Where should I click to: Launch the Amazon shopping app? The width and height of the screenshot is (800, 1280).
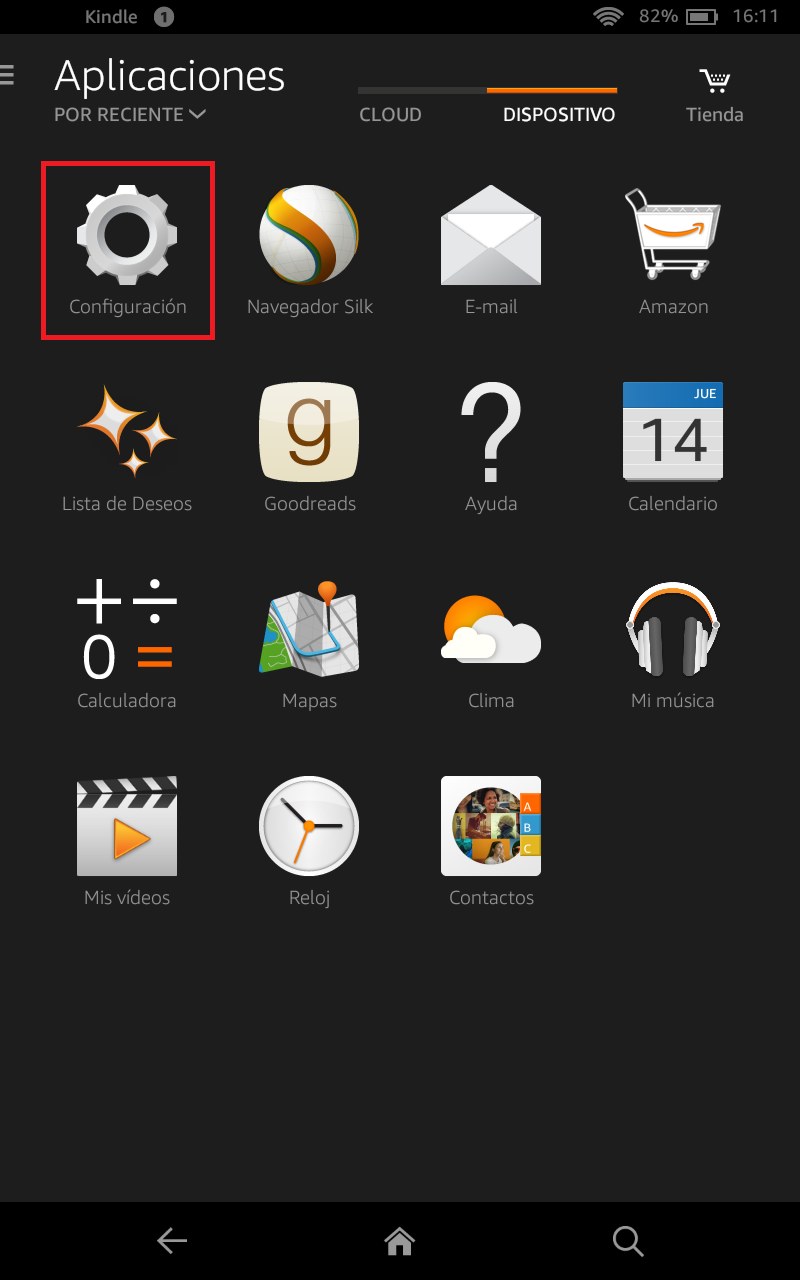673,250
